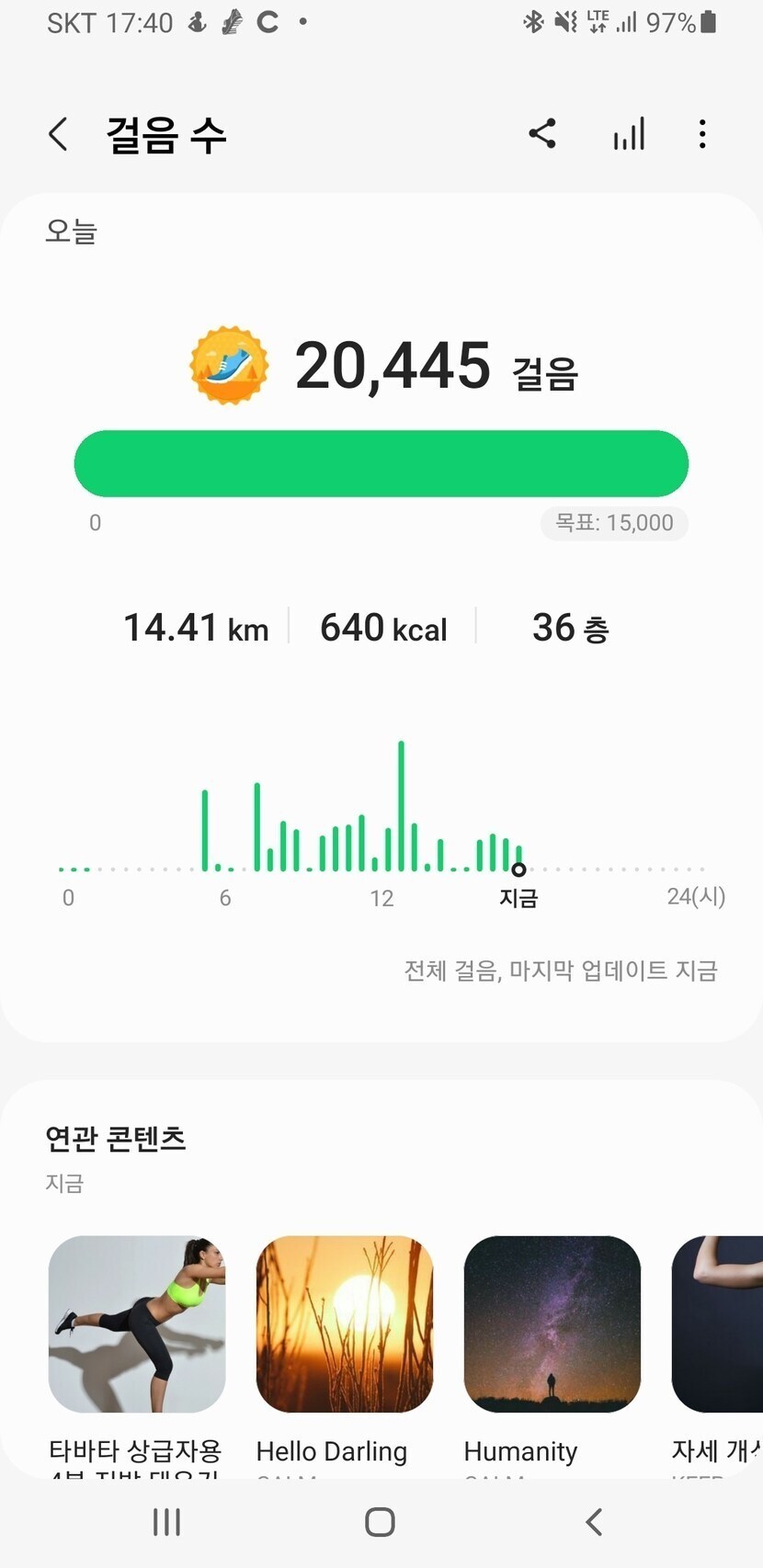Viewport: 763px width, 1568px height.
Task: Open the Hello Darling content card
Action: 345,1324
